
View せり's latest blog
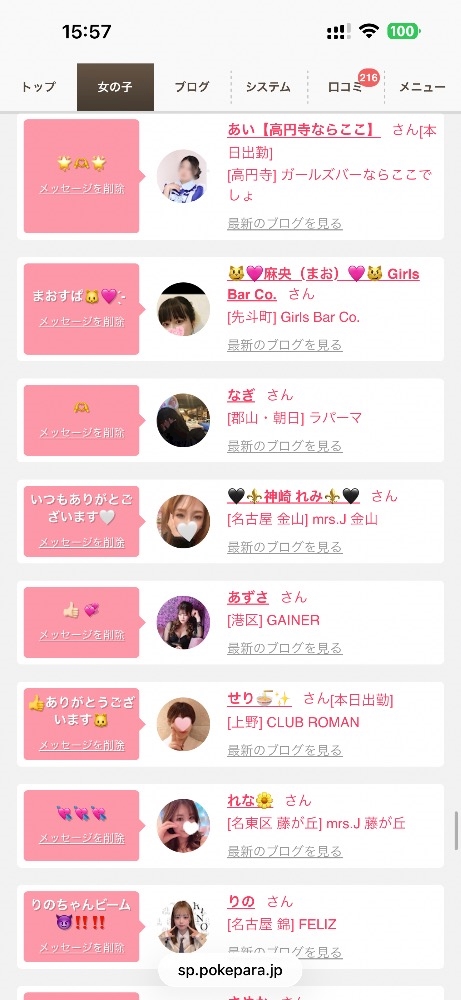tap(284, 750)
